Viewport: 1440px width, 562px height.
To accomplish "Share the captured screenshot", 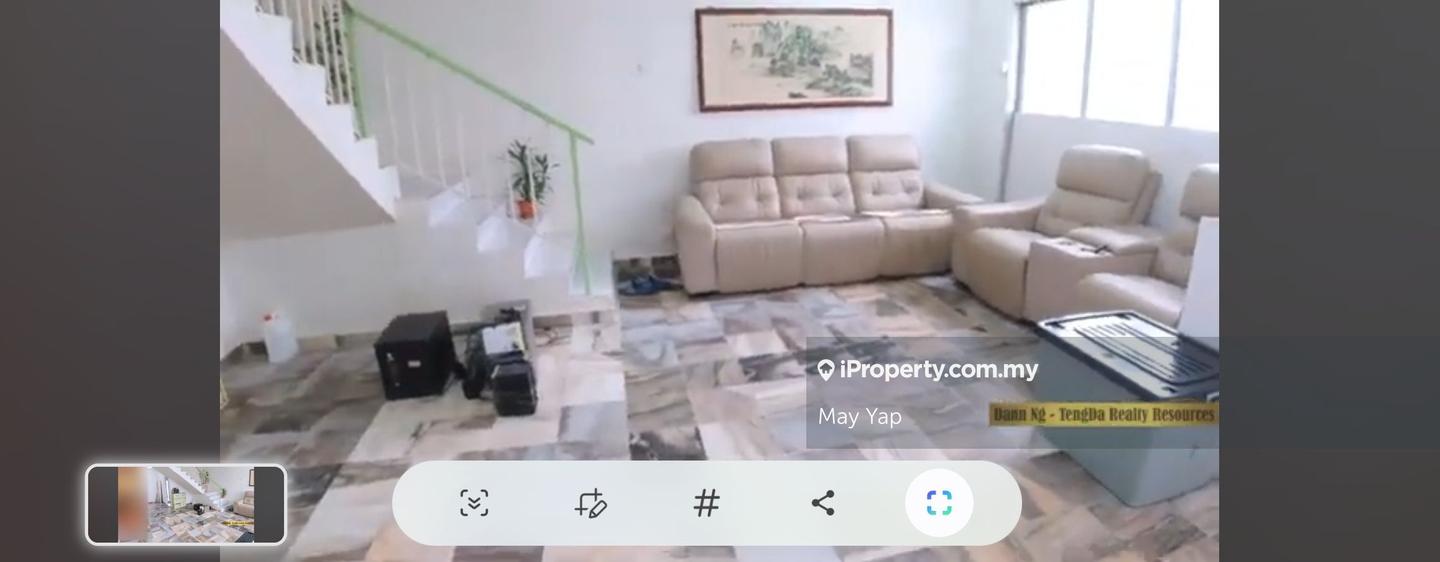I will (x=823, y=503).
